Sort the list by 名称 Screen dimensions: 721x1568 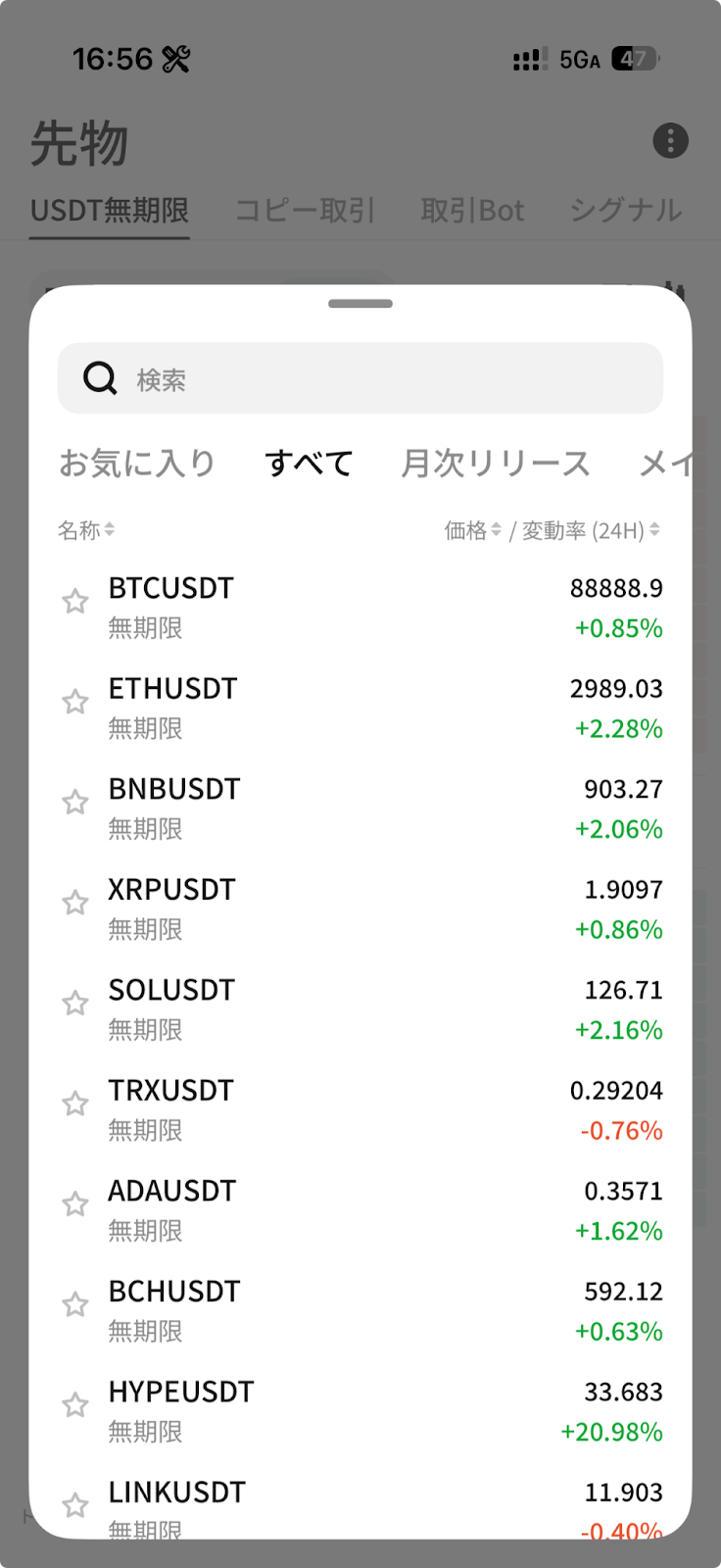(86, 530)
